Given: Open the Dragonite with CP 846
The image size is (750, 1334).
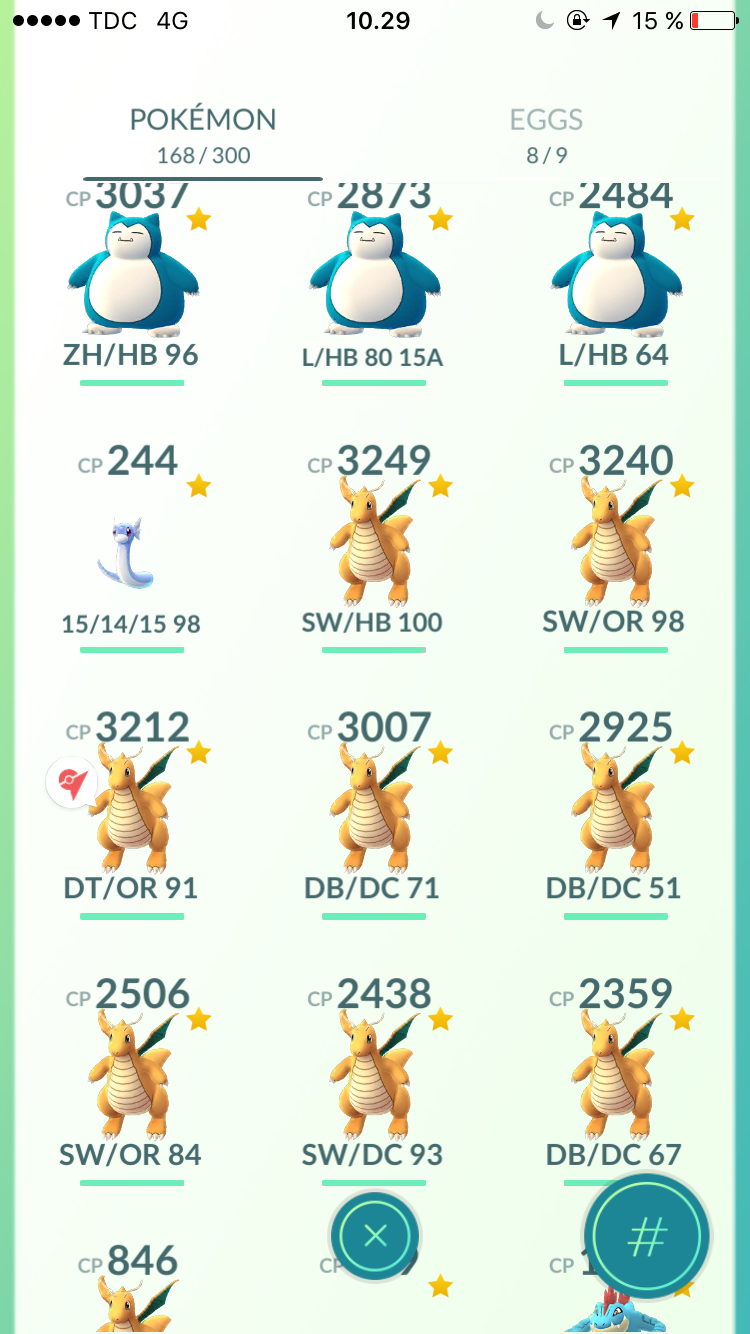Looking at the screenshot, I should click(131, 1288).
